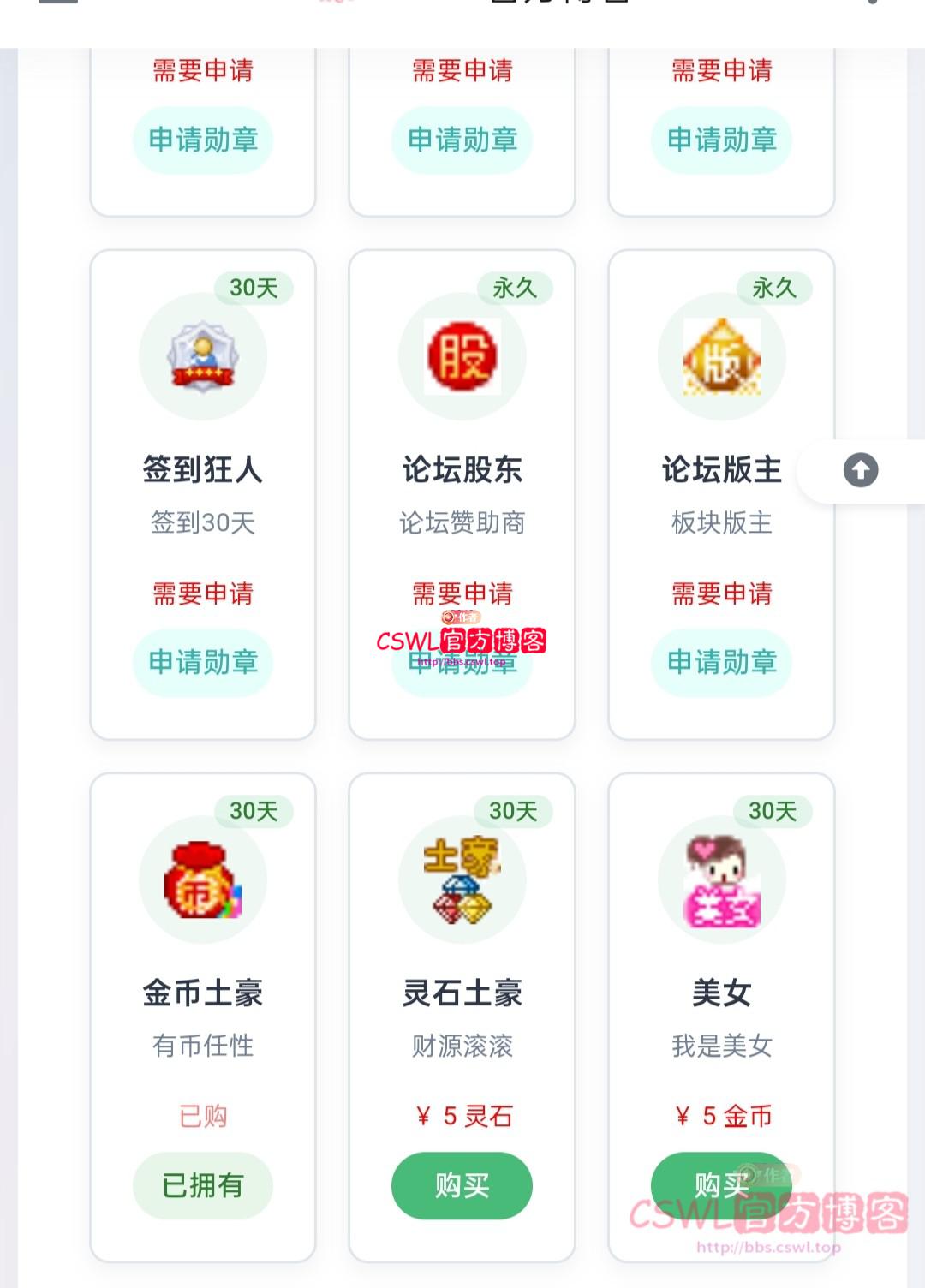Tap the girl icon of the 美女 medal

tap(721, 880)
